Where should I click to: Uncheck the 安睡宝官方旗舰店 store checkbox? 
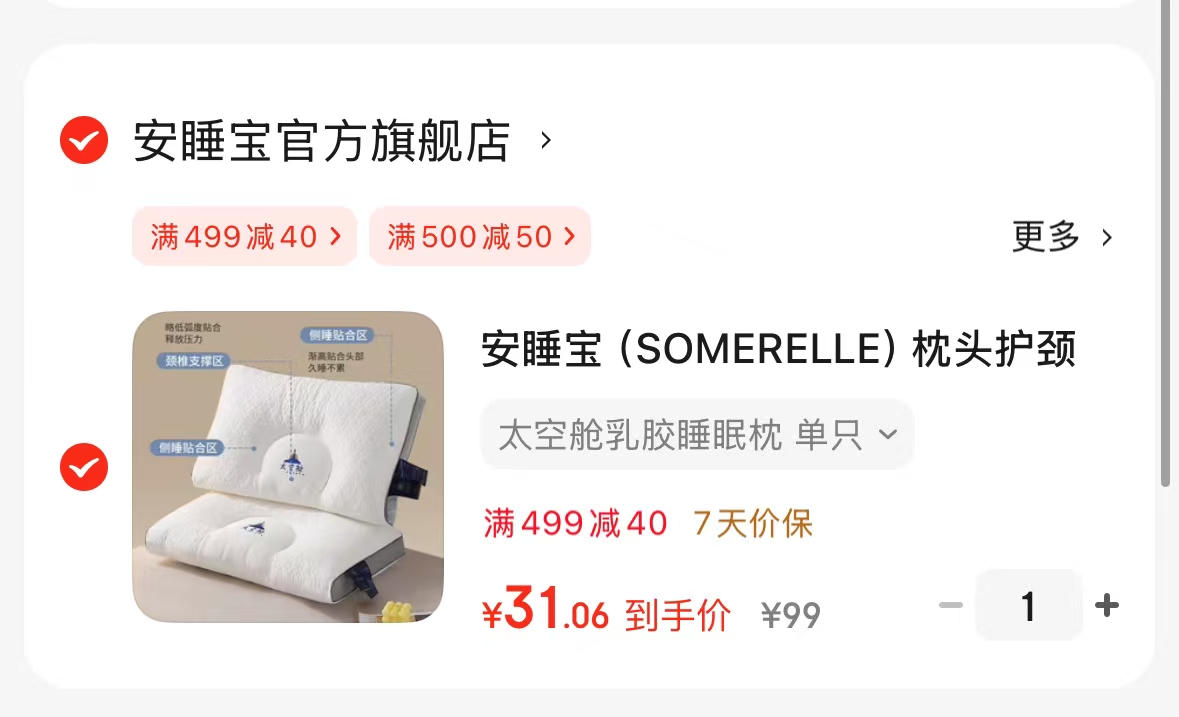pyautogui.click(x=84, y=141)
